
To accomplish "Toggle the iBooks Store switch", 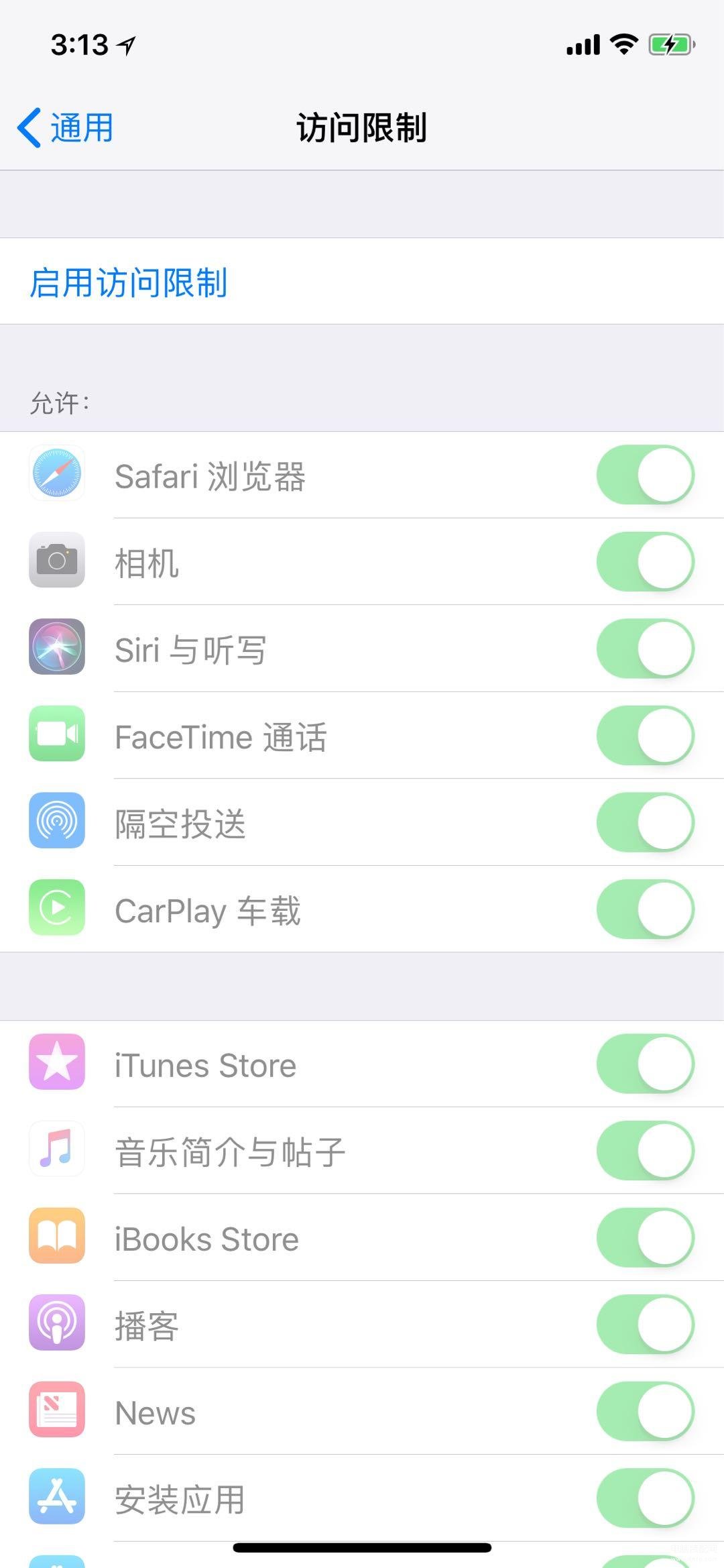I will [x=646, y=1237].
